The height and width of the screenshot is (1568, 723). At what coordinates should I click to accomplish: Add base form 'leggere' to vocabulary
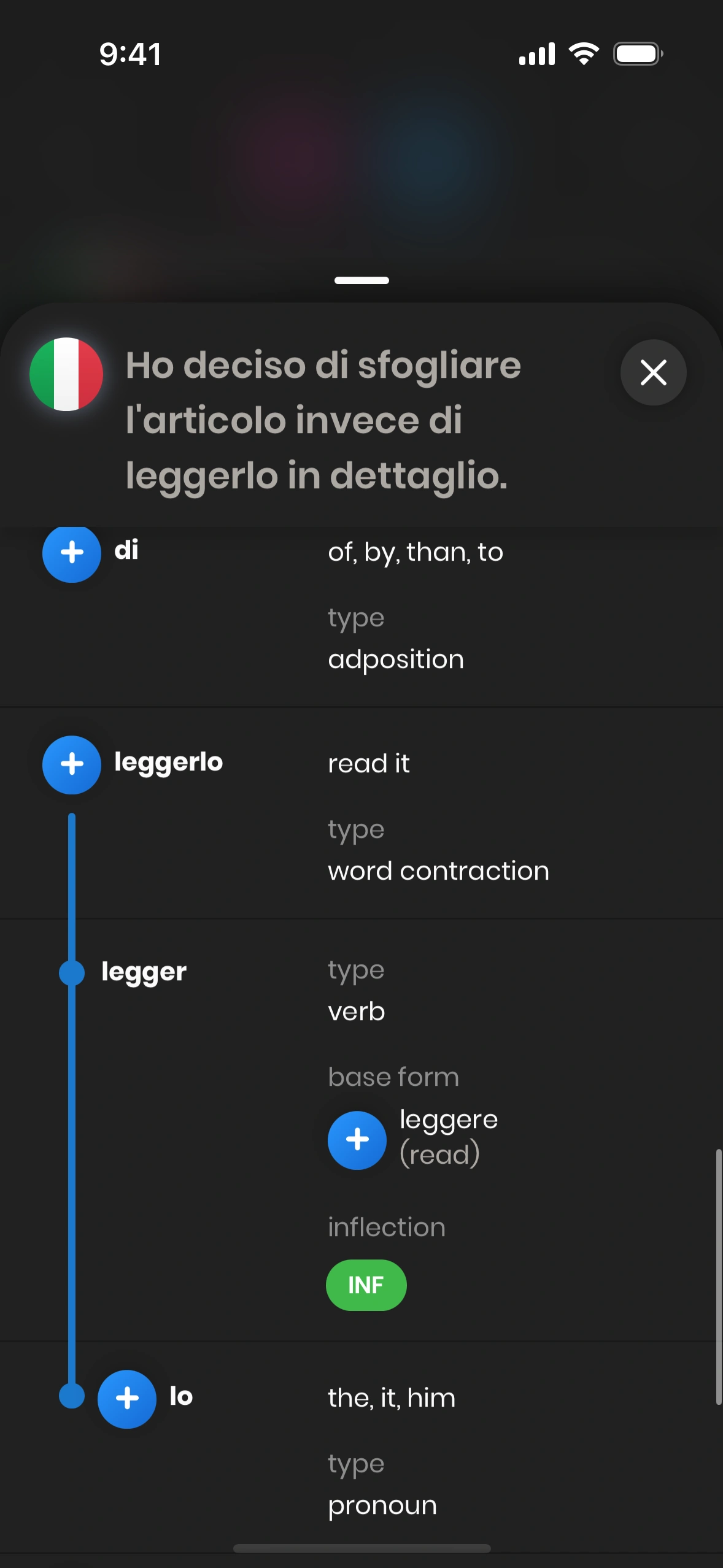pos(357,1139)
